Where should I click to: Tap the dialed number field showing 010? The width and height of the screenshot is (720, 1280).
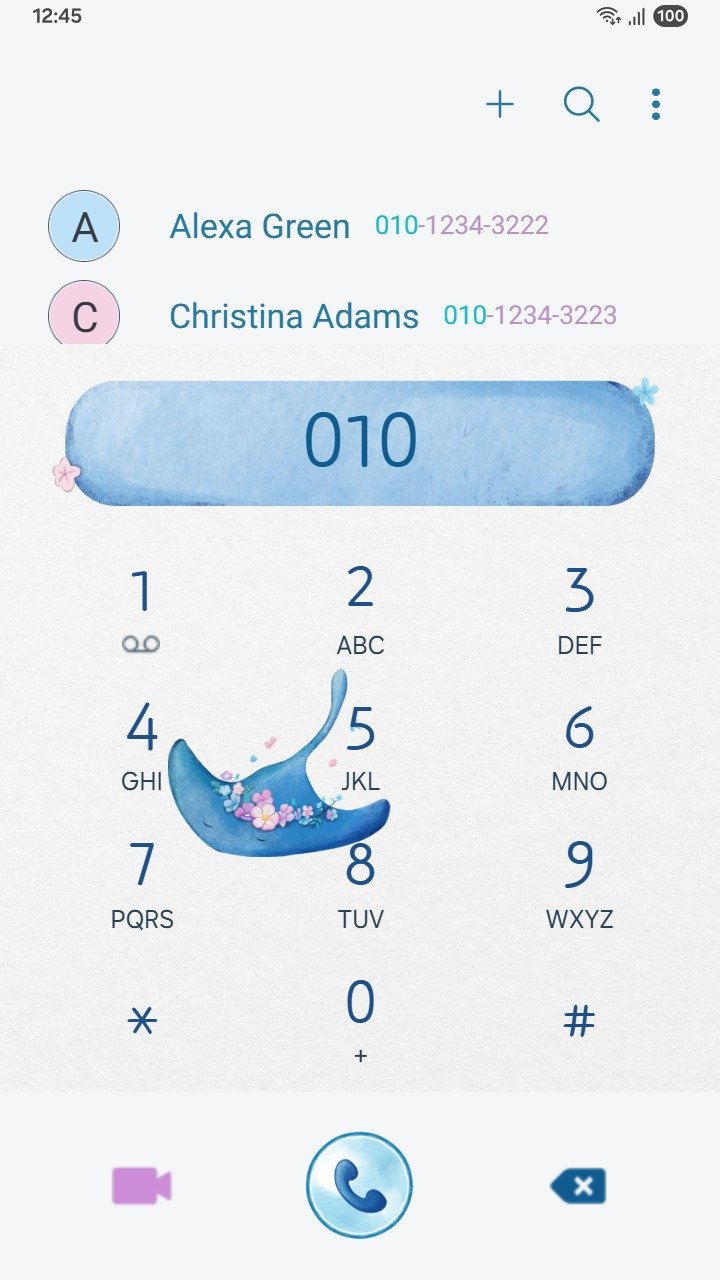360,442
